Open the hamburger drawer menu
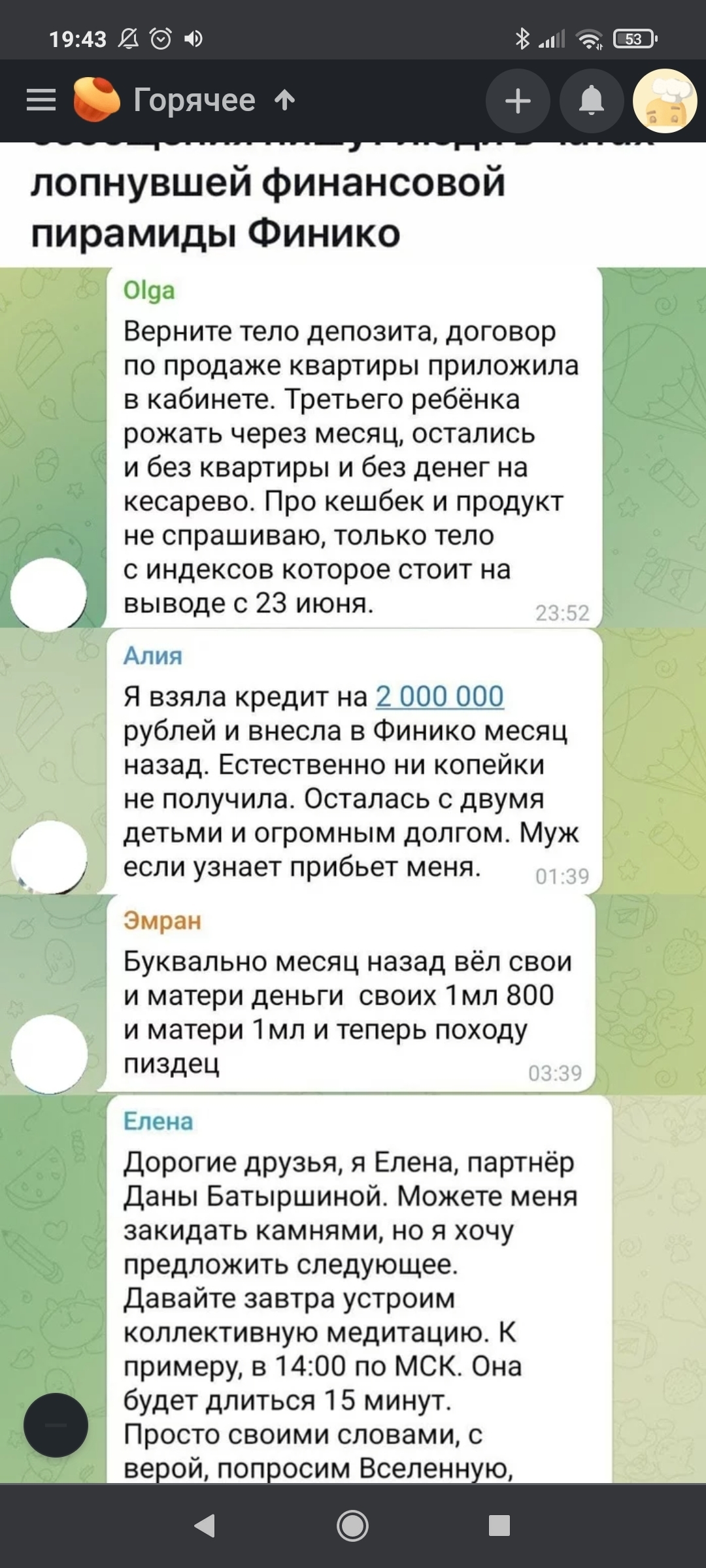Screen dimensions: 706x1568 41,101
